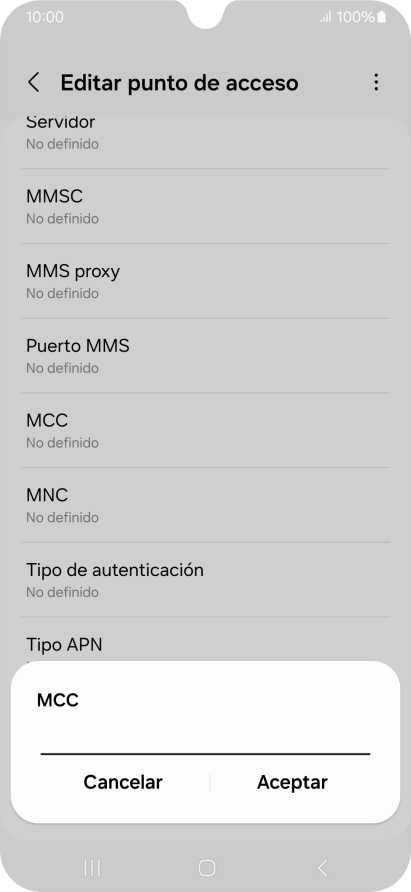Open Tipo de autenticación setting
411x892 pixels.
[206, 580]
